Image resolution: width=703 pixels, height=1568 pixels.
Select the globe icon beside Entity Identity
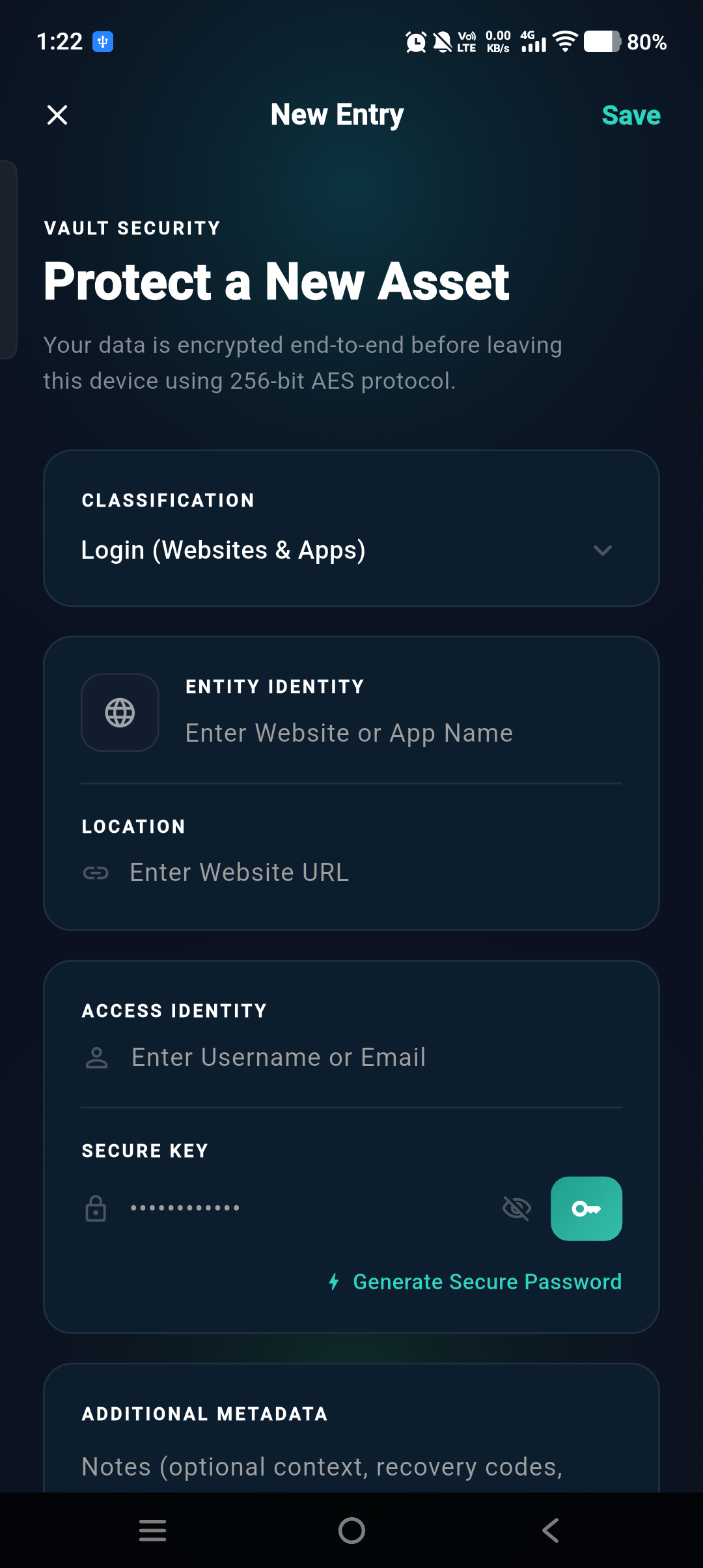click(x=119, y=712)
